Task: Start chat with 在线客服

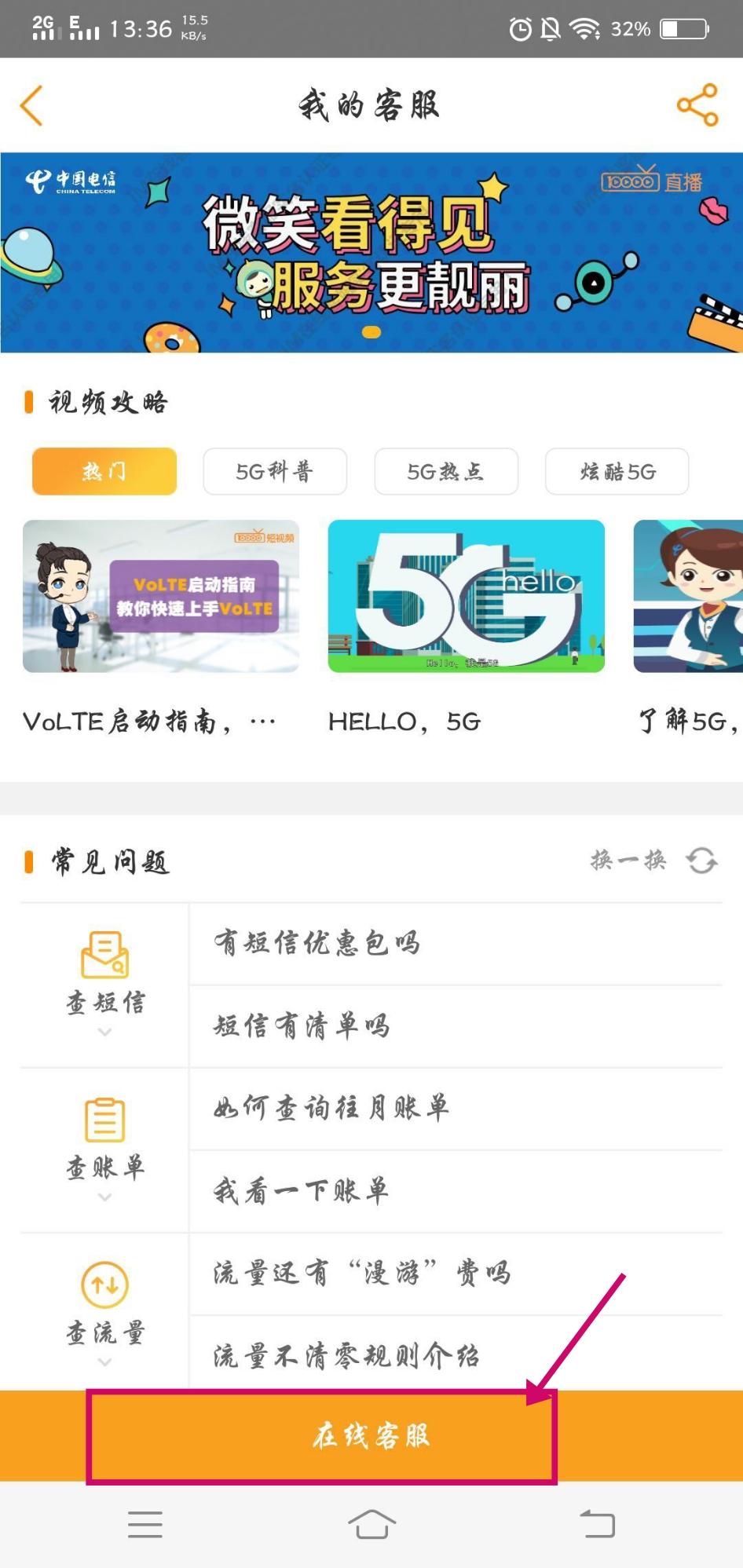Action: click(x=371, y=1435)
